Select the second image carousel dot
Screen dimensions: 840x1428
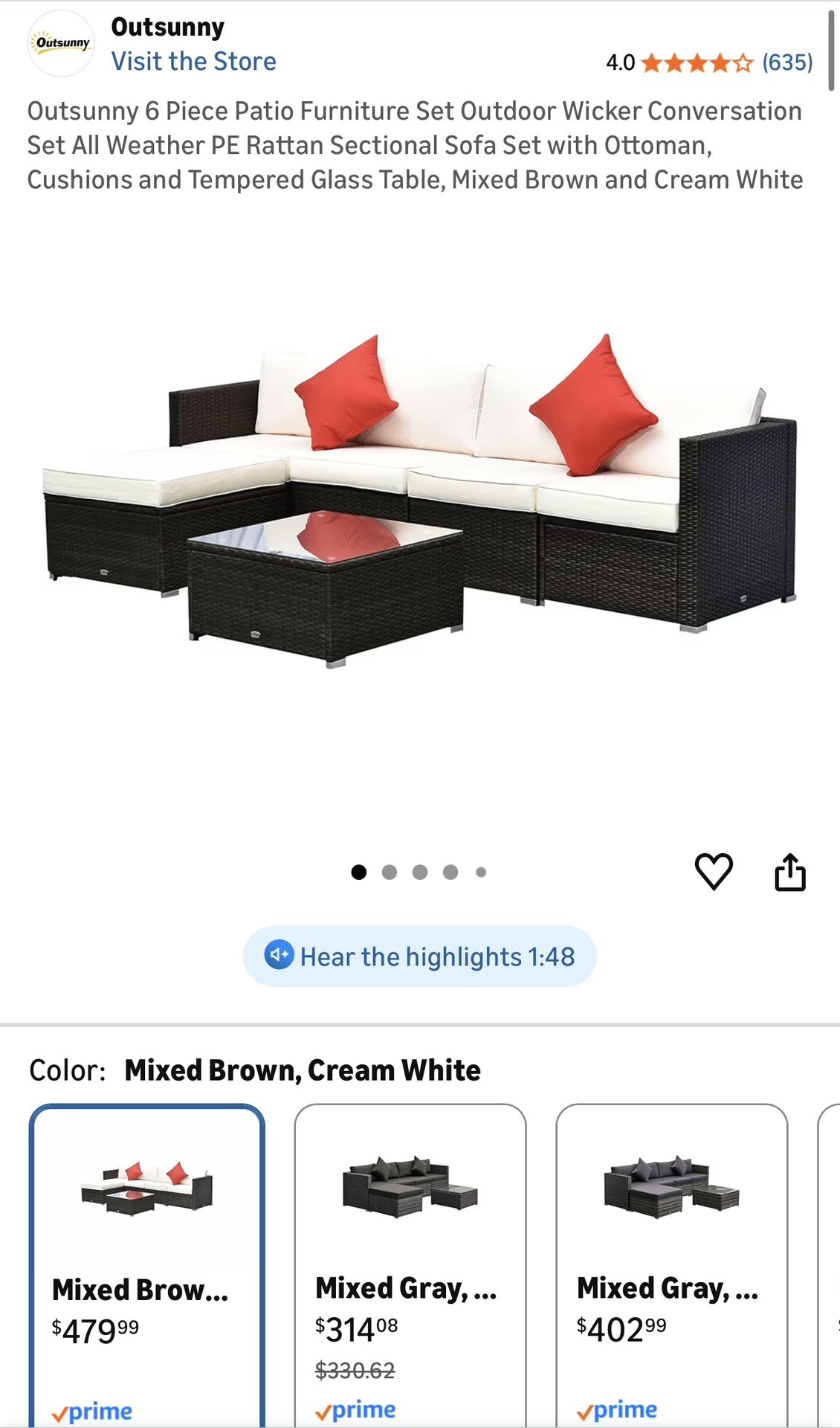pos(390,871)
